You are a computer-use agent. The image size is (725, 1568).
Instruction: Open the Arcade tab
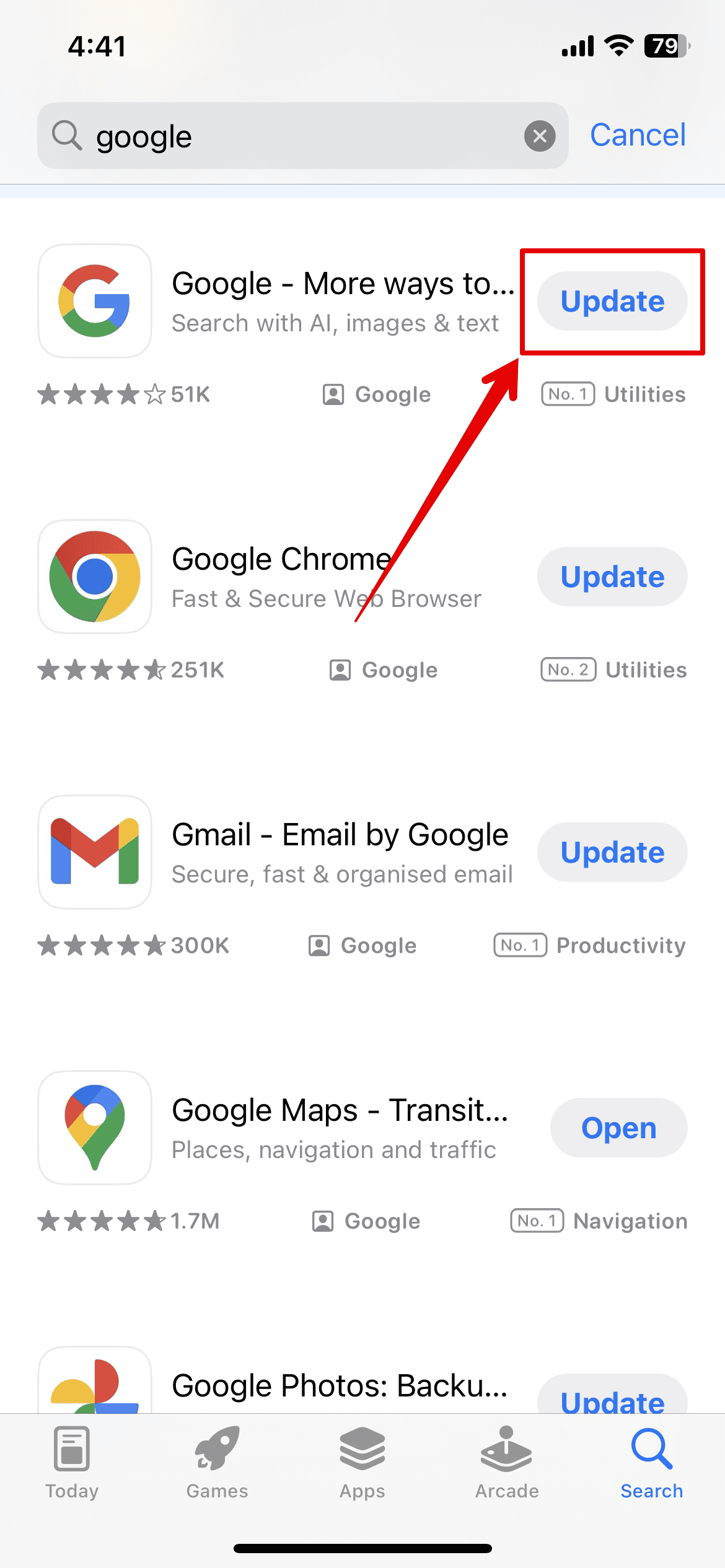pyautogui.click(x=507, y=1463)
